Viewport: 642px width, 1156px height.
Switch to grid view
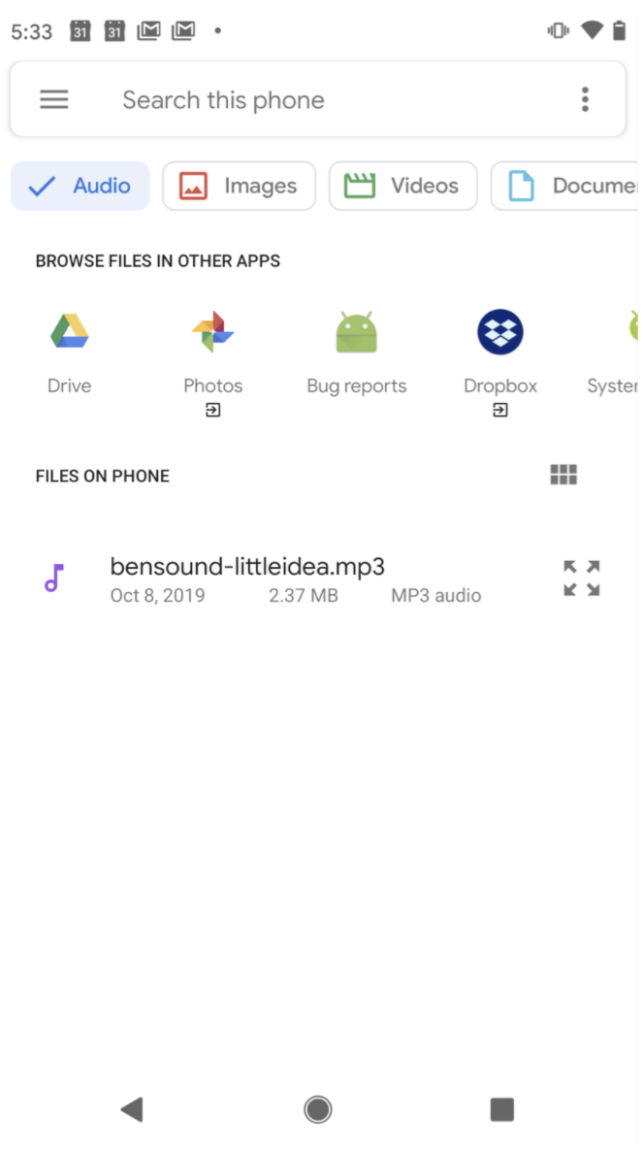564,475
